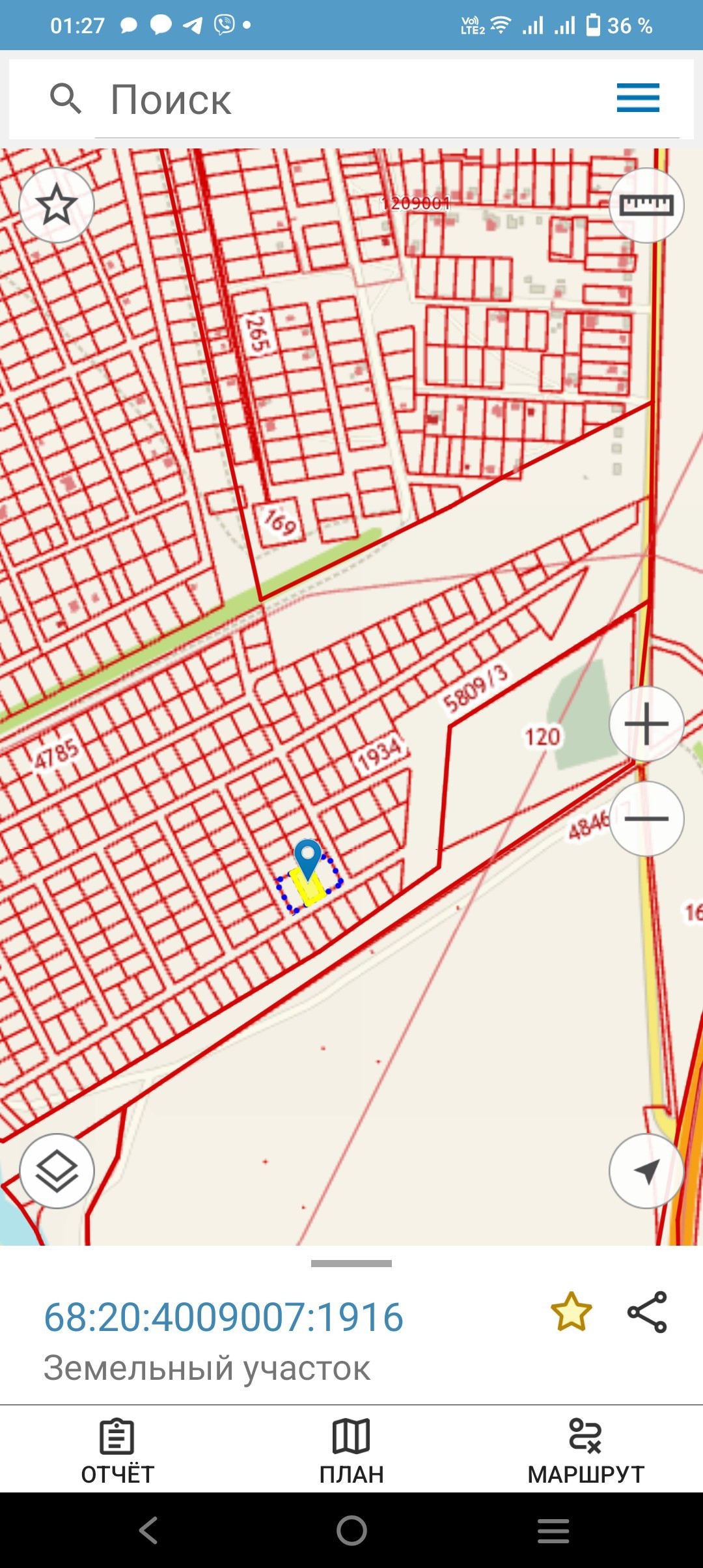Go back with system back button

point(148,1530)
